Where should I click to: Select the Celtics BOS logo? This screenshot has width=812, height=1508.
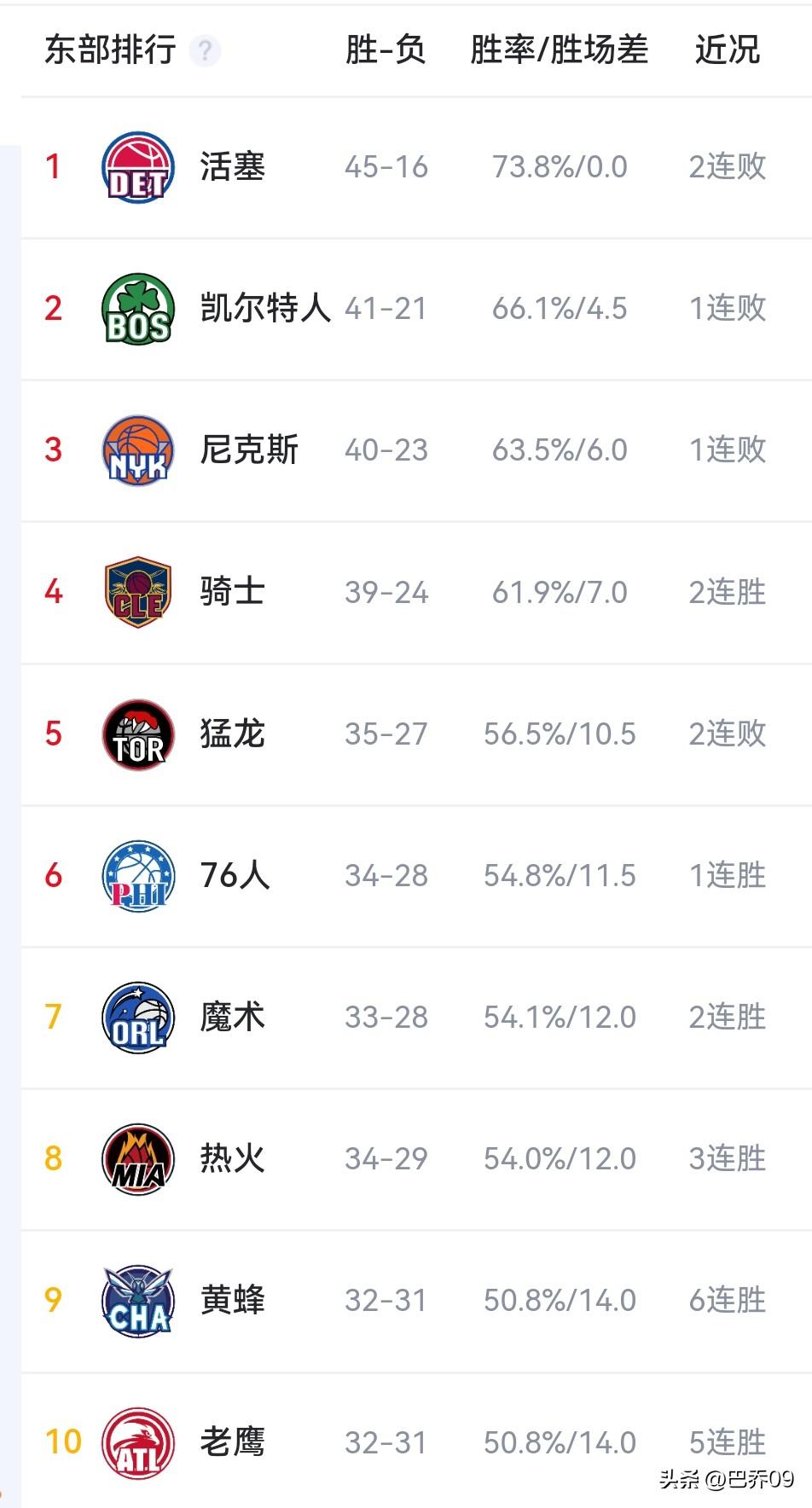137,309
